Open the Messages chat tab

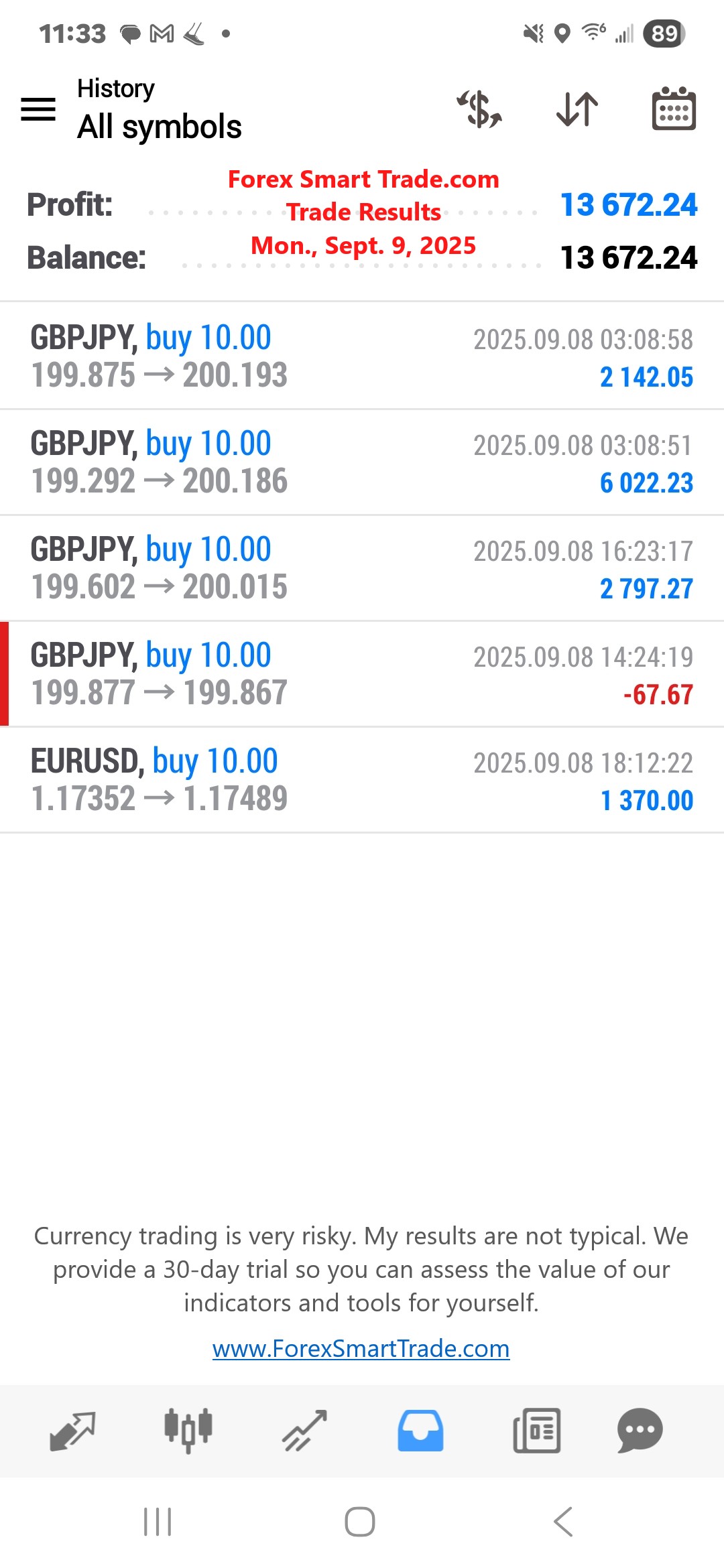click(x=640, y=1431)
